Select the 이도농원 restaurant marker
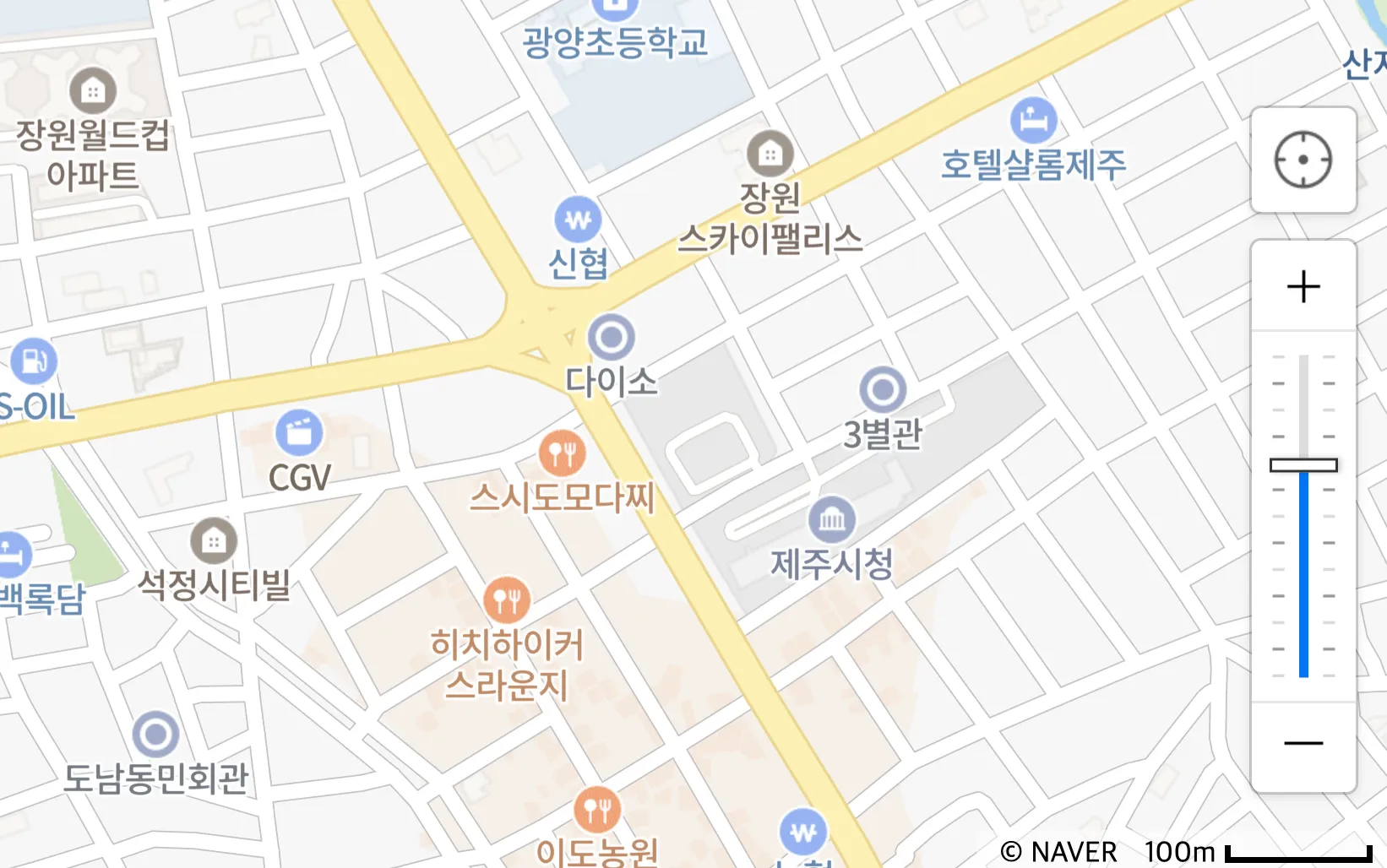 click(x=597, y=811)
